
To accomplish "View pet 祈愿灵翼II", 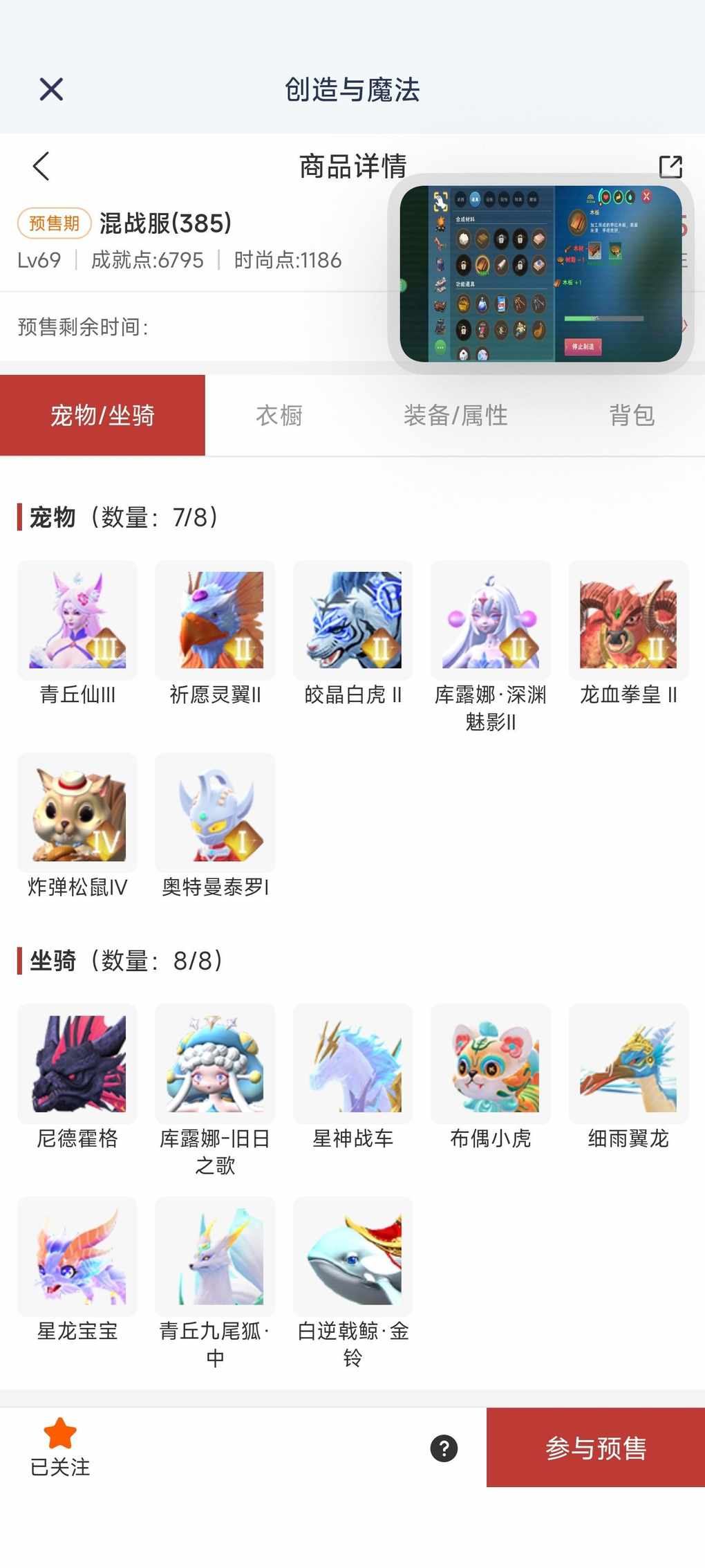I will 215,620.
